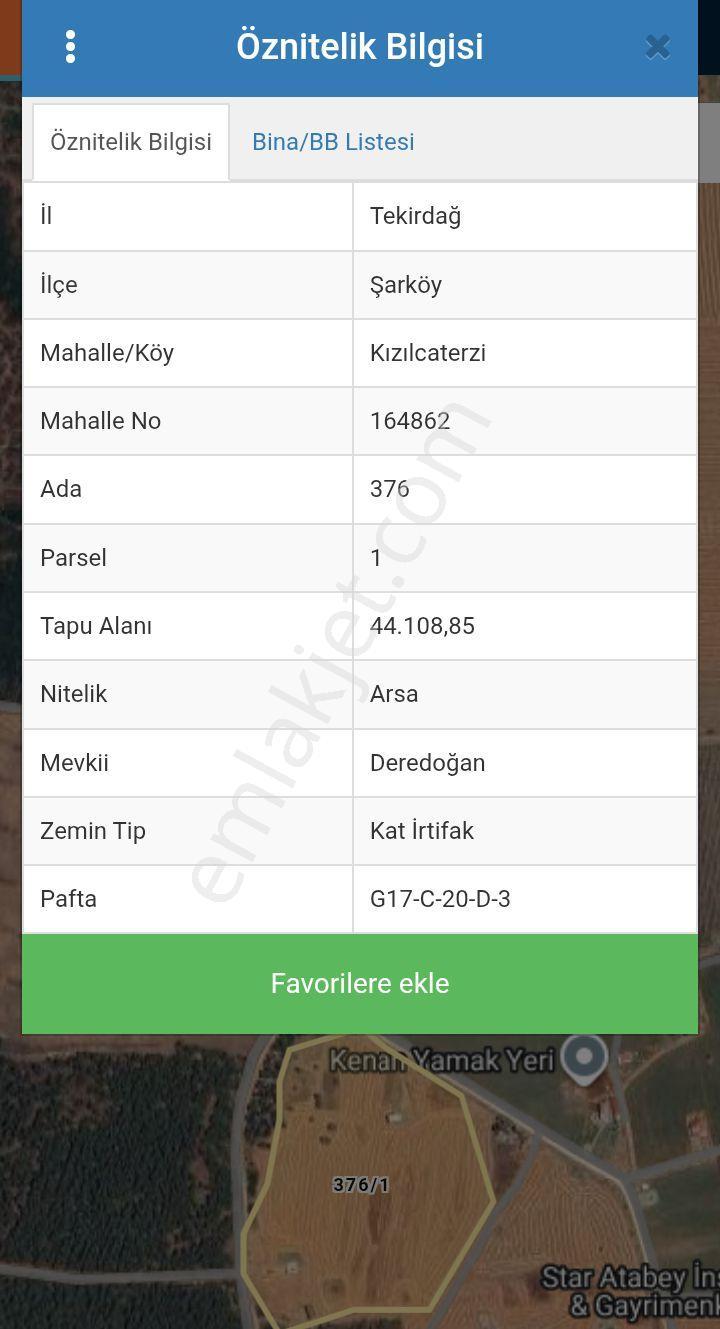This screenshot has width=720, height=1329.
Task: Switch to the Bina/BB Listesi tab
Action: (333, 142)
